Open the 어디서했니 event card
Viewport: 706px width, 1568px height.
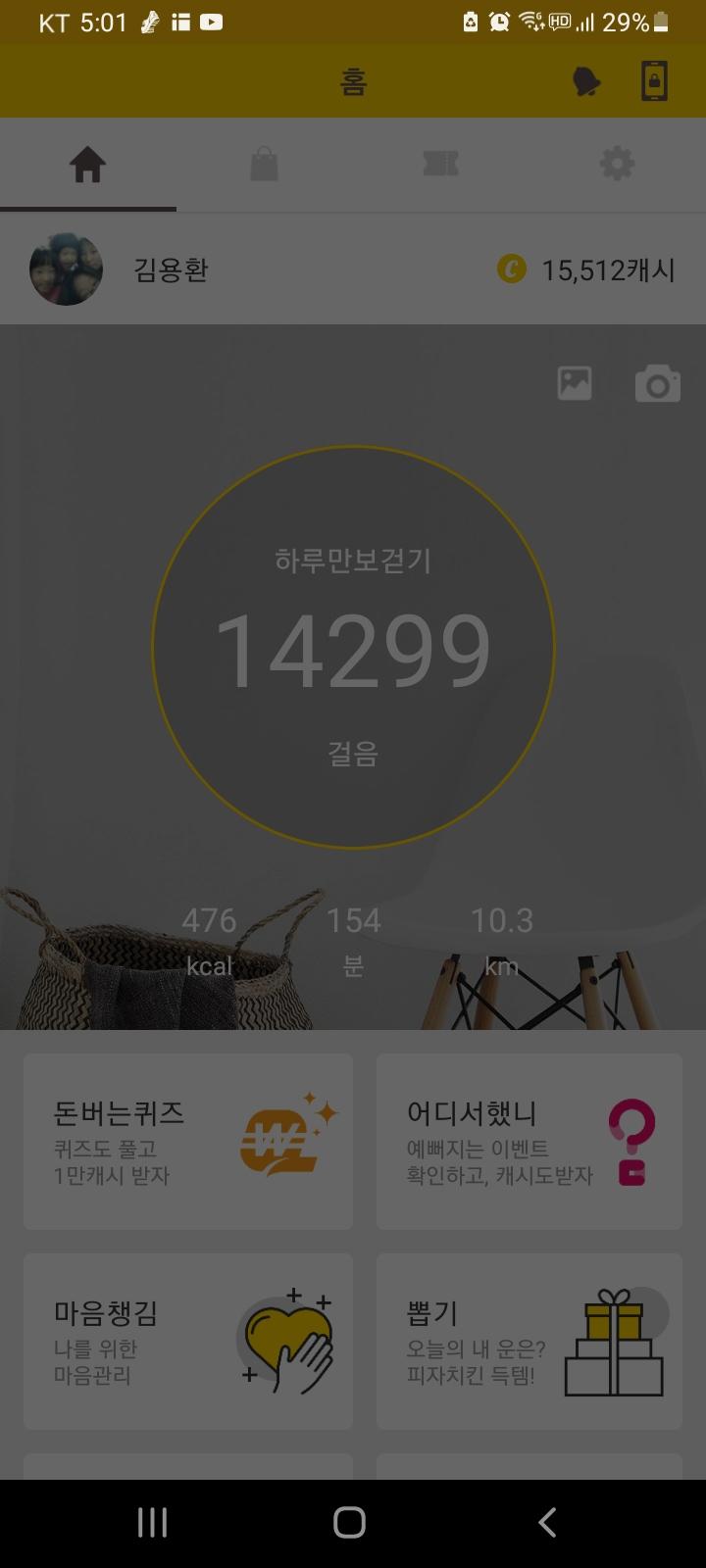click(529, 1142)
